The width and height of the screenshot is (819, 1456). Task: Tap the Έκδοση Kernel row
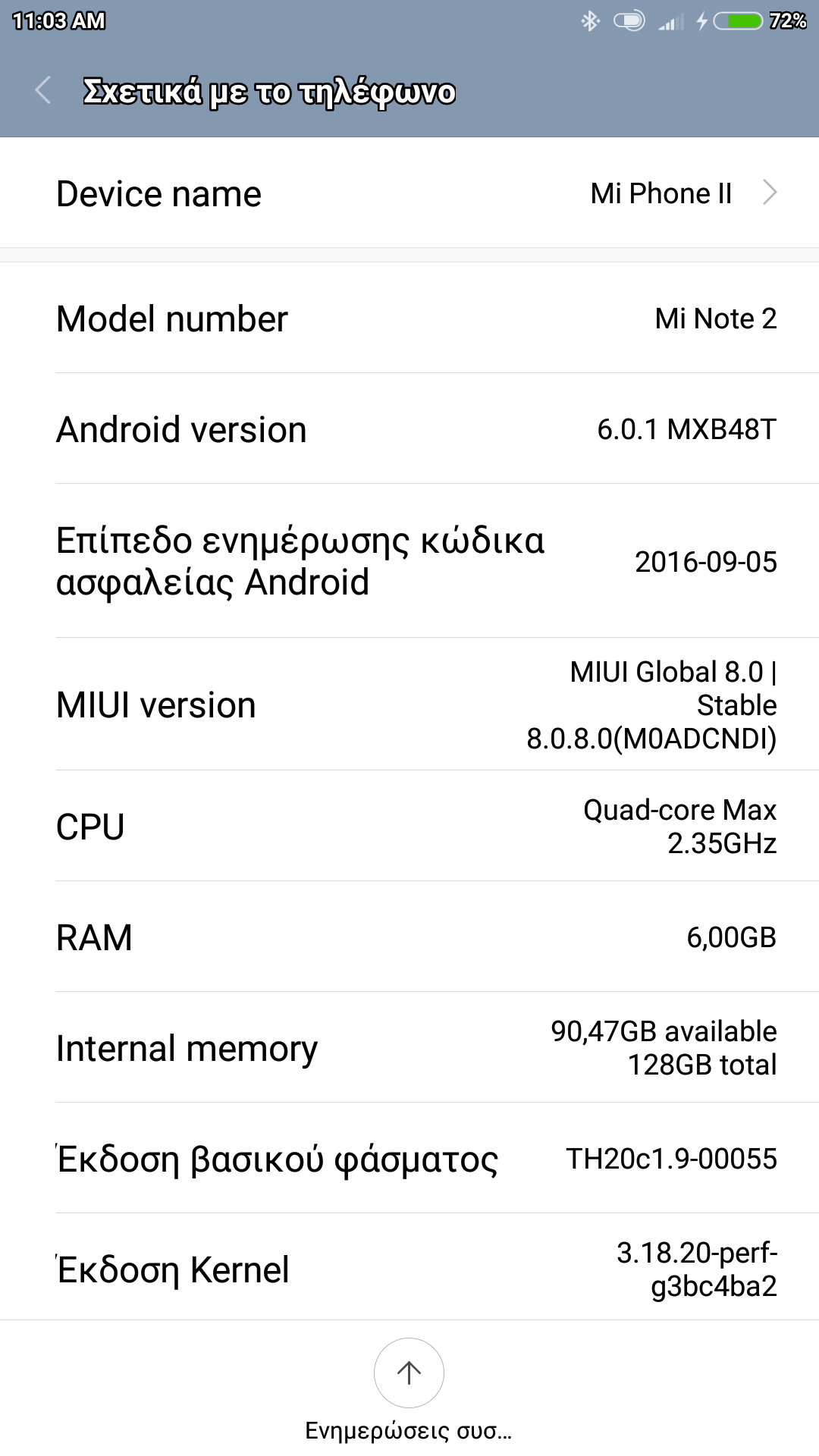click(x=409, y=1269)
